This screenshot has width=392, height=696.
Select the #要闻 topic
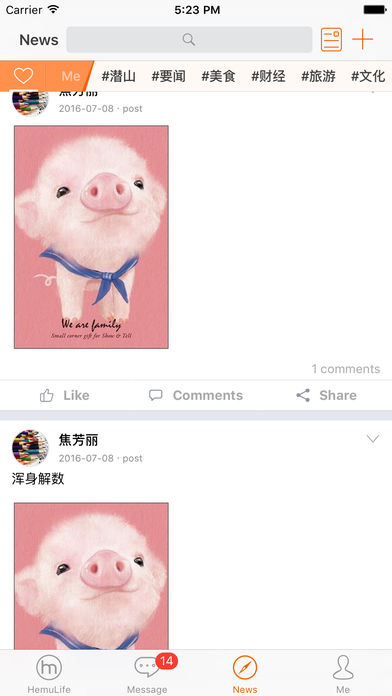click(x=168, y=76)
